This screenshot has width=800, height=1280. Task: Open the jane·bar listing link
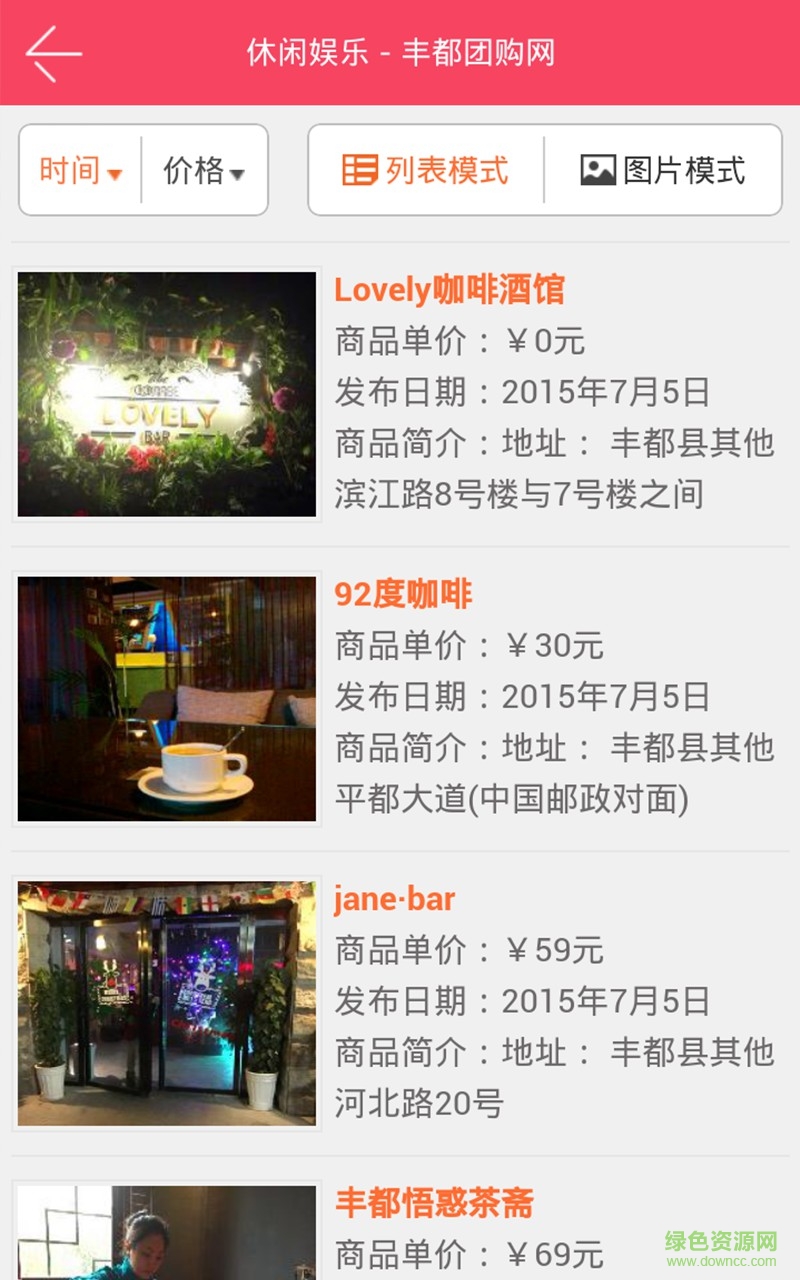(x=392, y=899)
